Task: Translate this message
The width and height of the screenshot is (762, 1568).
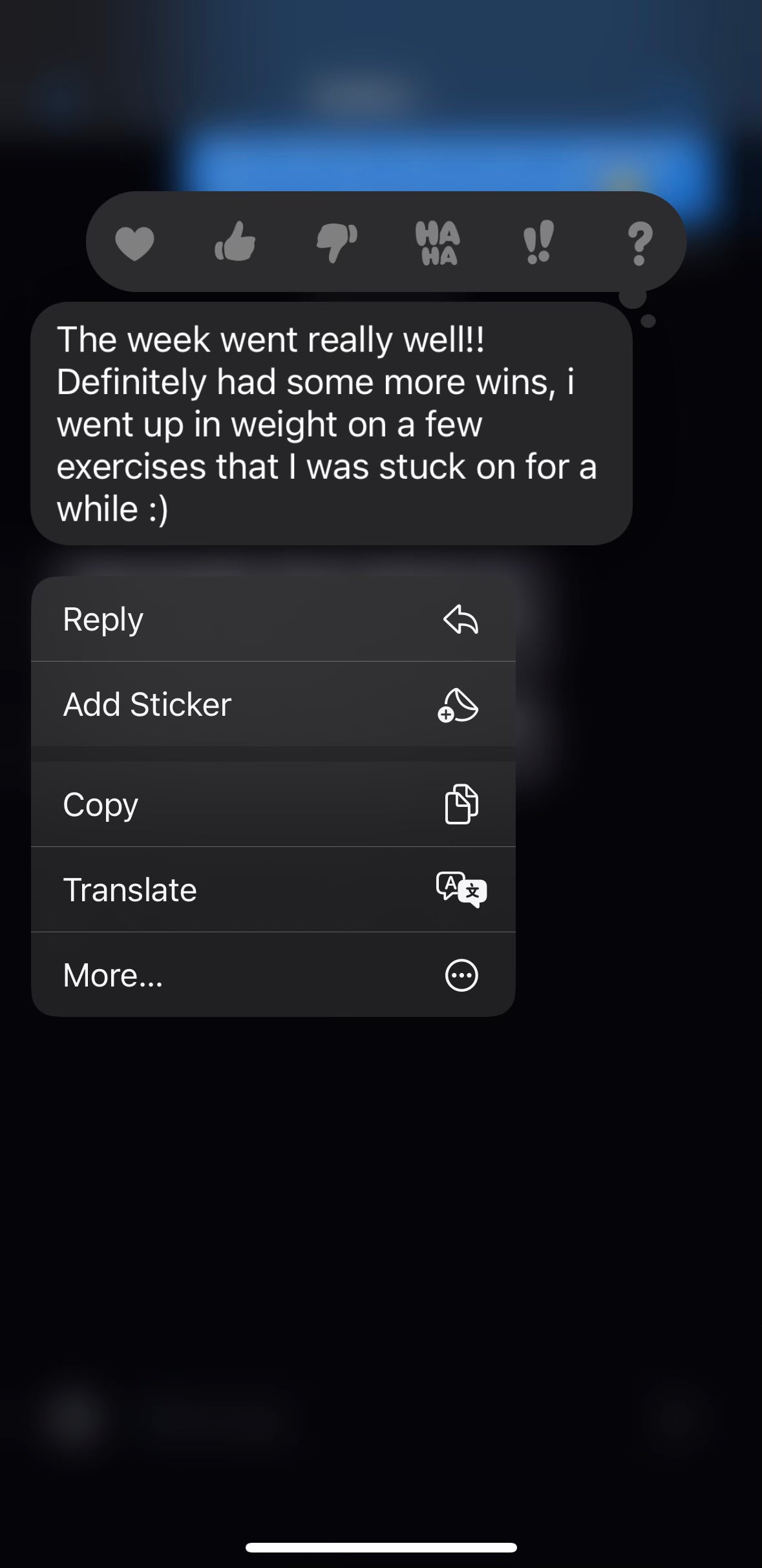Action: (x=273, y=890)
